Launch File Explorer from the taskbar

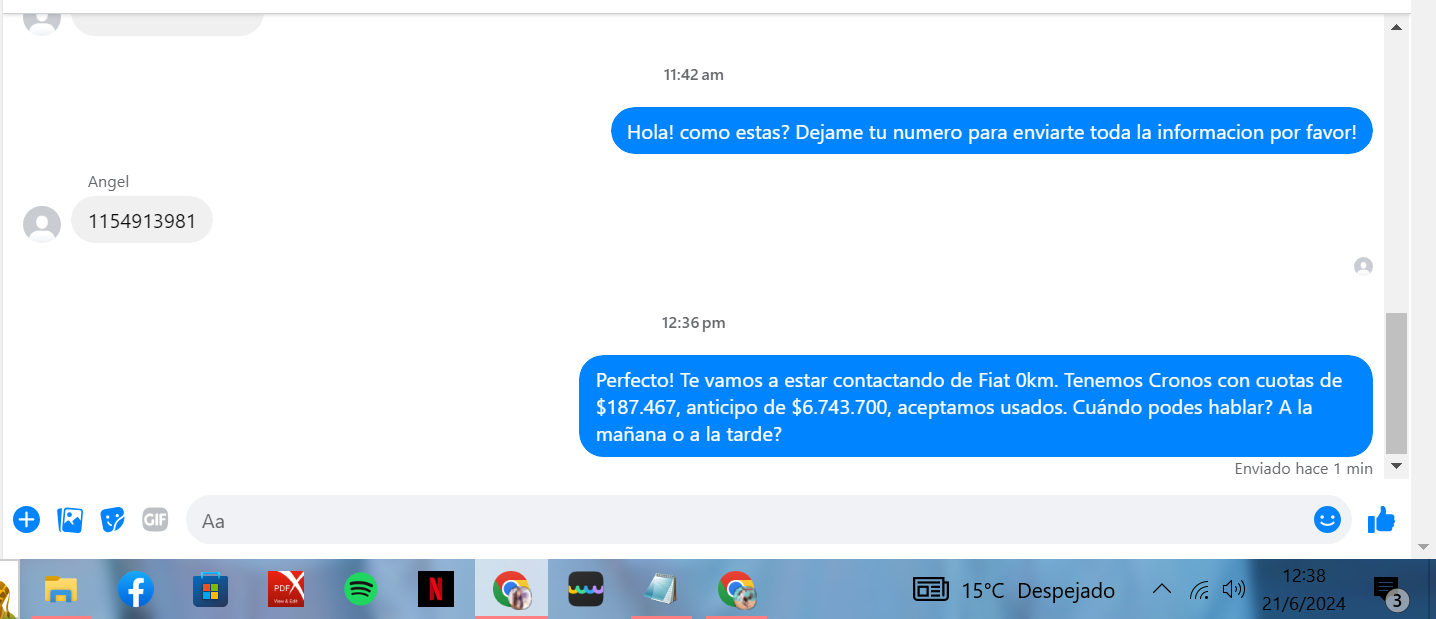point(61,589)
